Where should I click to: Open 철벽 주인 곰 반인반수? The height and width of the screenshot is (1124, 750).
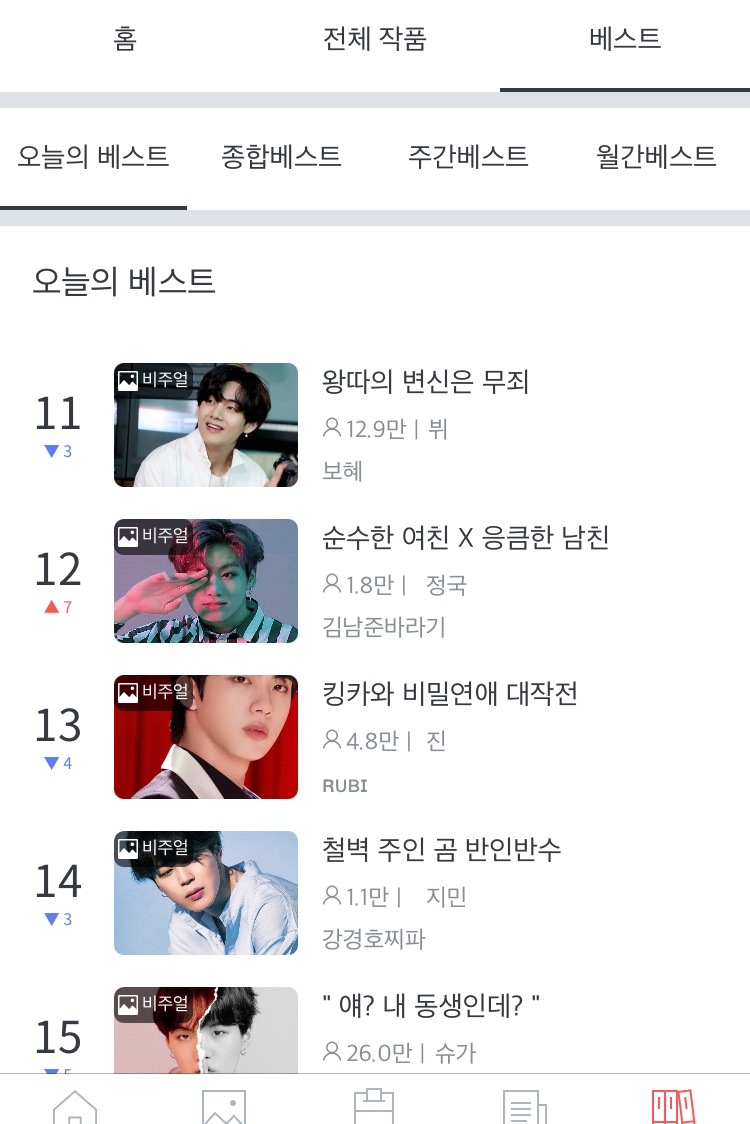[x=441, y=849]
